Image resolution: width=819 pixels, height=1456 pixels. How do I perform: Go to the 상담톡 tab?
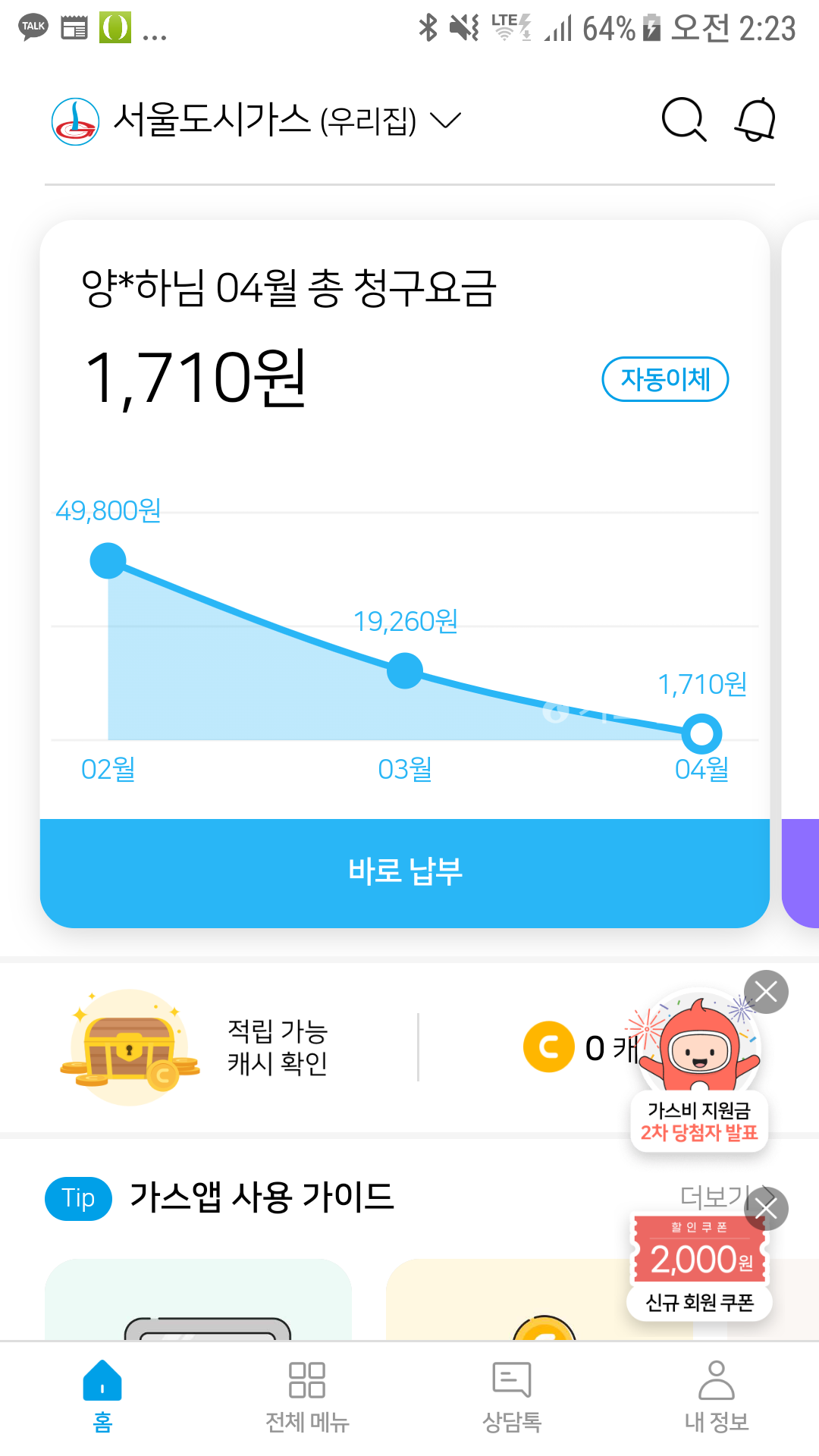[512, 1395]
